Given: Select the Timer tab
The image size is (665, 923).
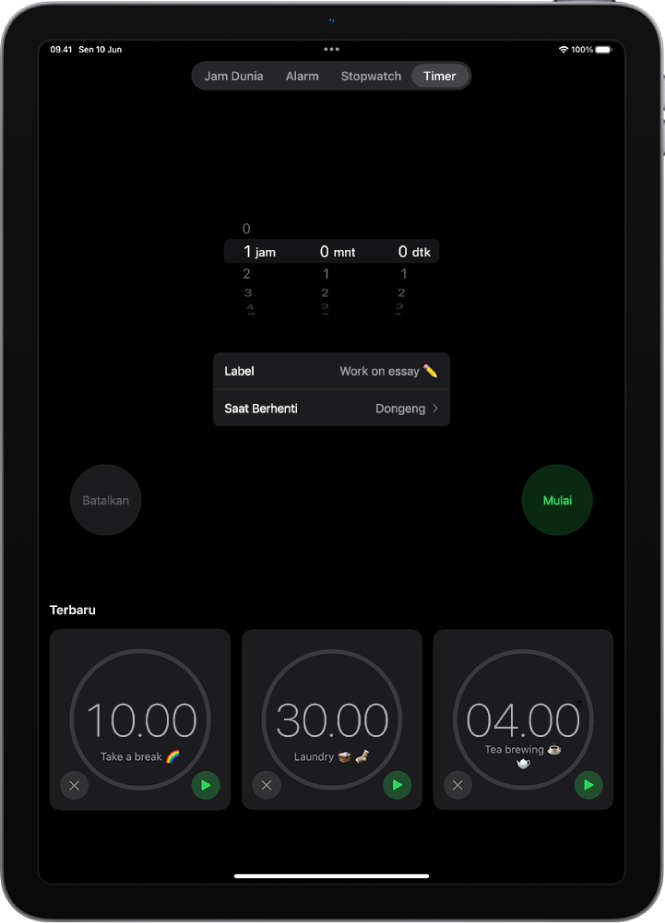Looking at the screenshot, I should [x=439, y=76].
